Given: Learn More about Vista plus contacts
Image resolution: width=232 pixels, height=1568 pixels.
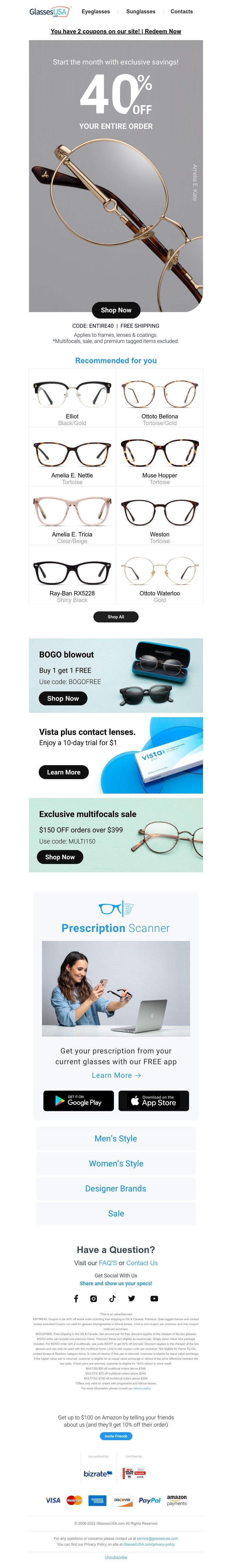Looking at the screenshot, I should pos(64,772).
